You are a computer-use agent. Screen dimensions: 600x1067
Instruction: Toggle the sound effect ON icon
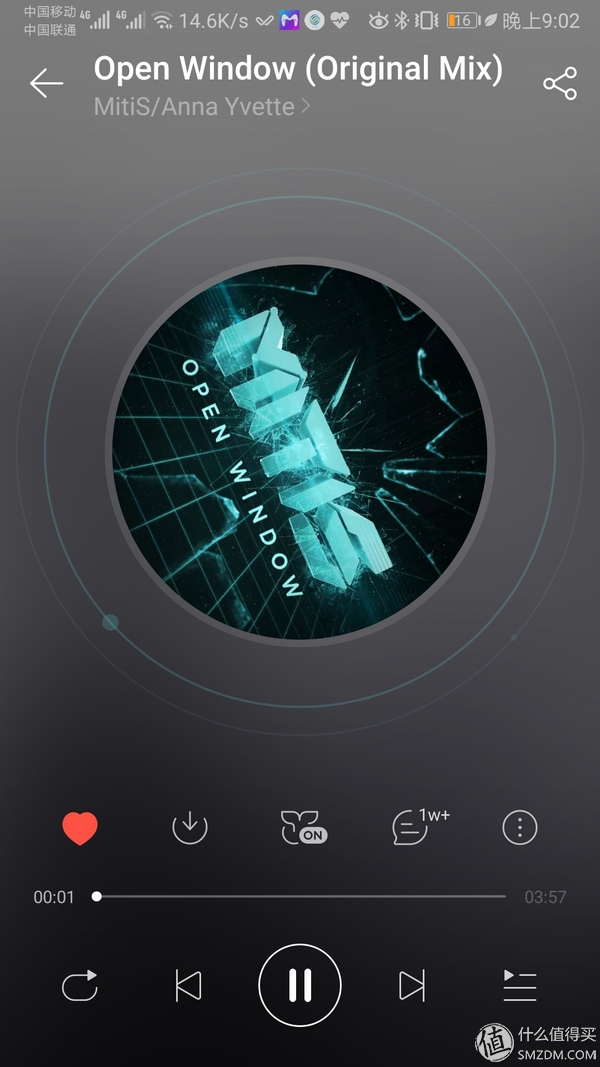point(302,827)
